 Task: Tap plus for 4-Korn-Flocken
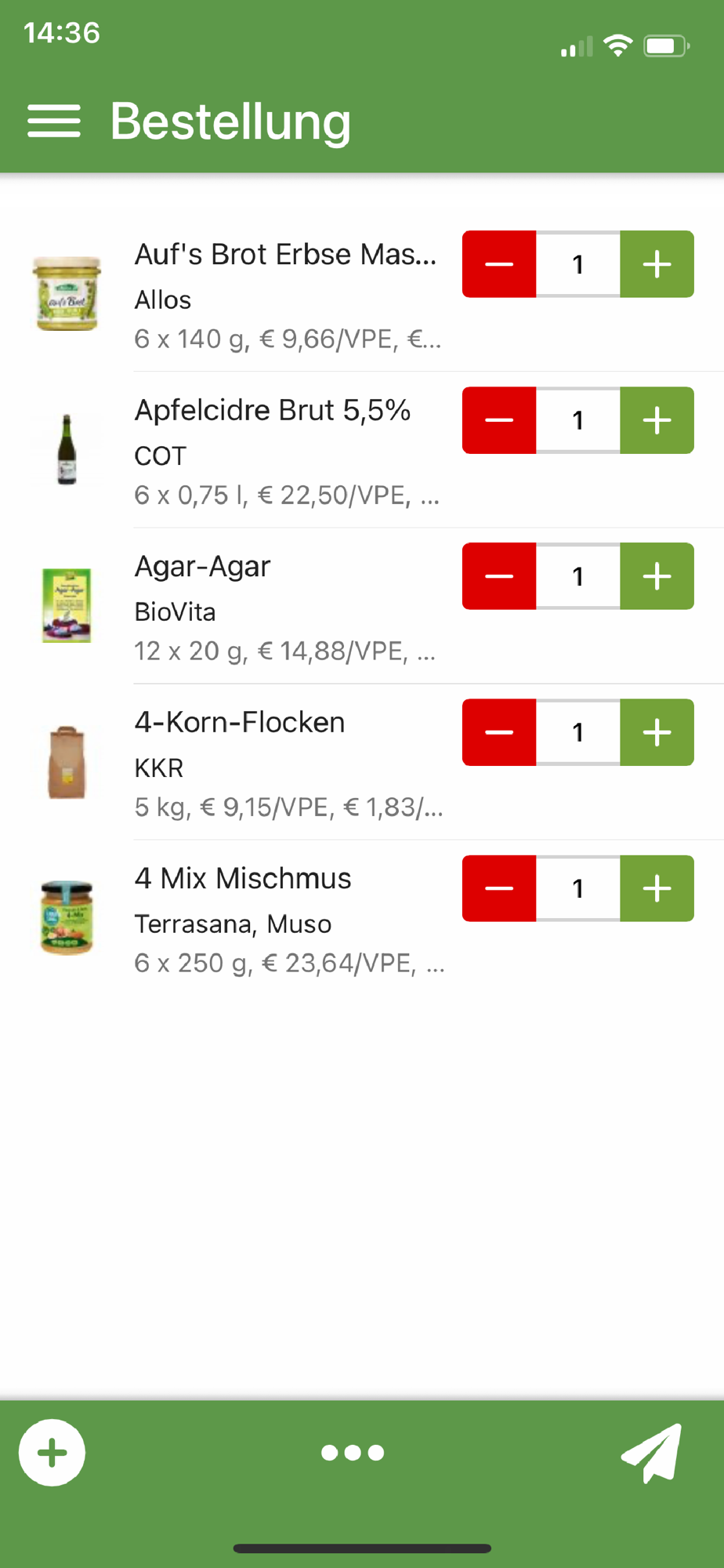[x=657, y=732]
